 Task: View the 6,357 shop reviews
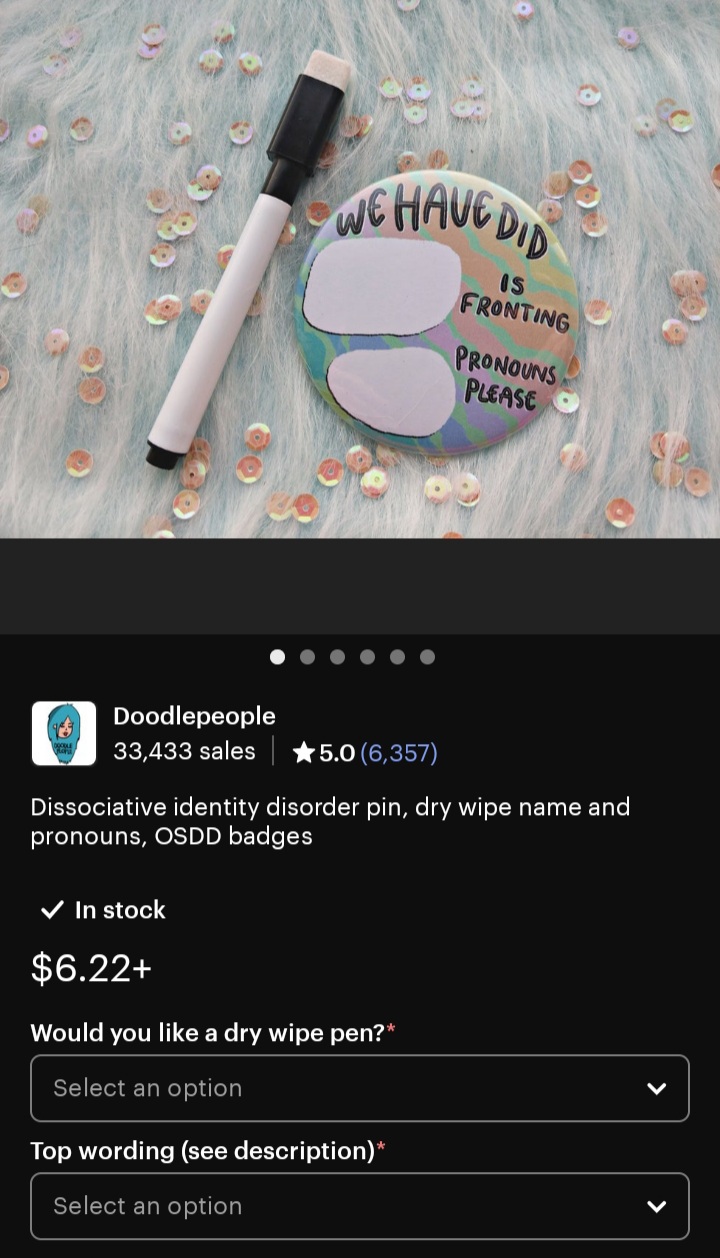[x=398, y=753]
